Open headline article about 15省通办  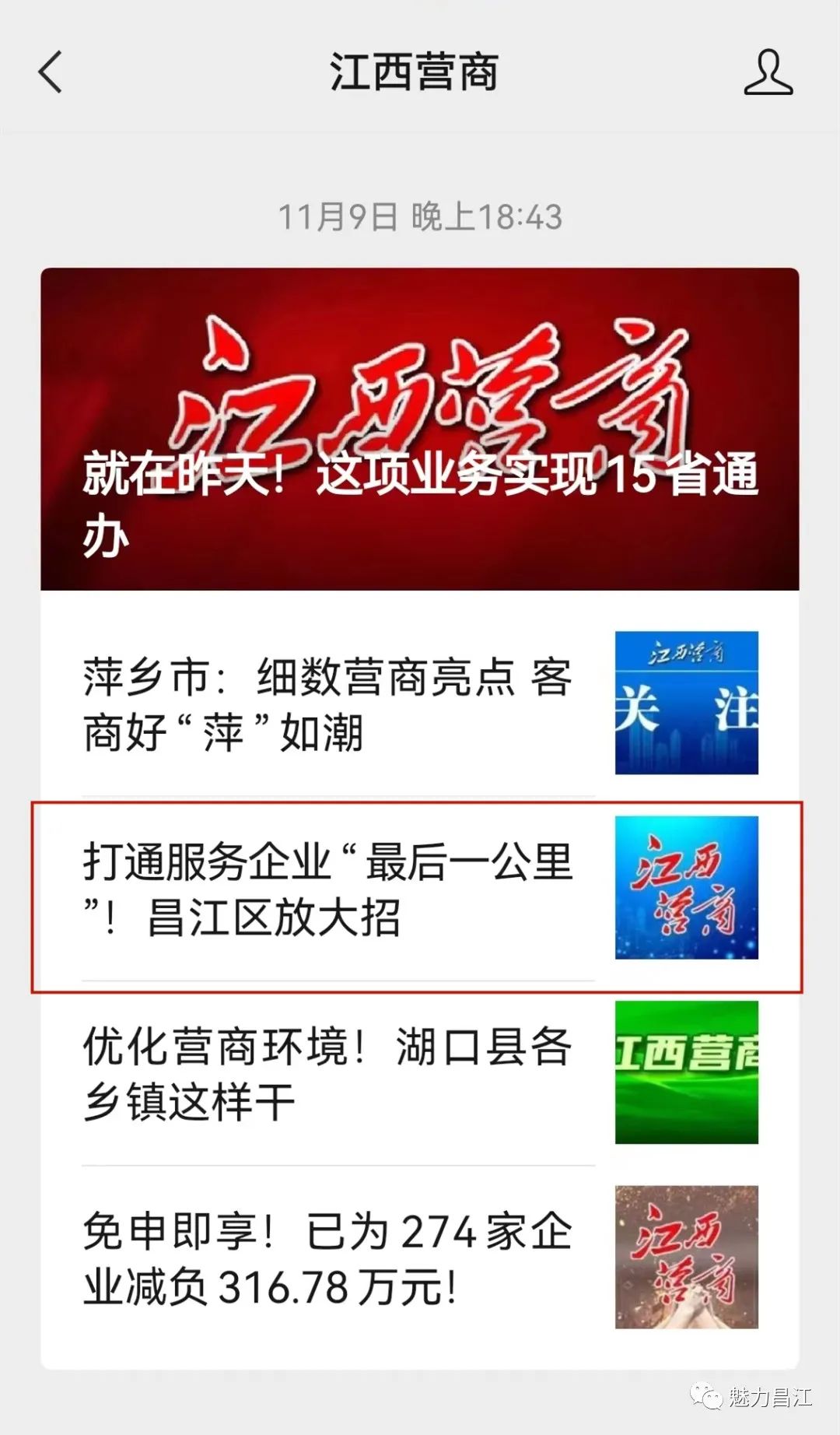point(419,430)
